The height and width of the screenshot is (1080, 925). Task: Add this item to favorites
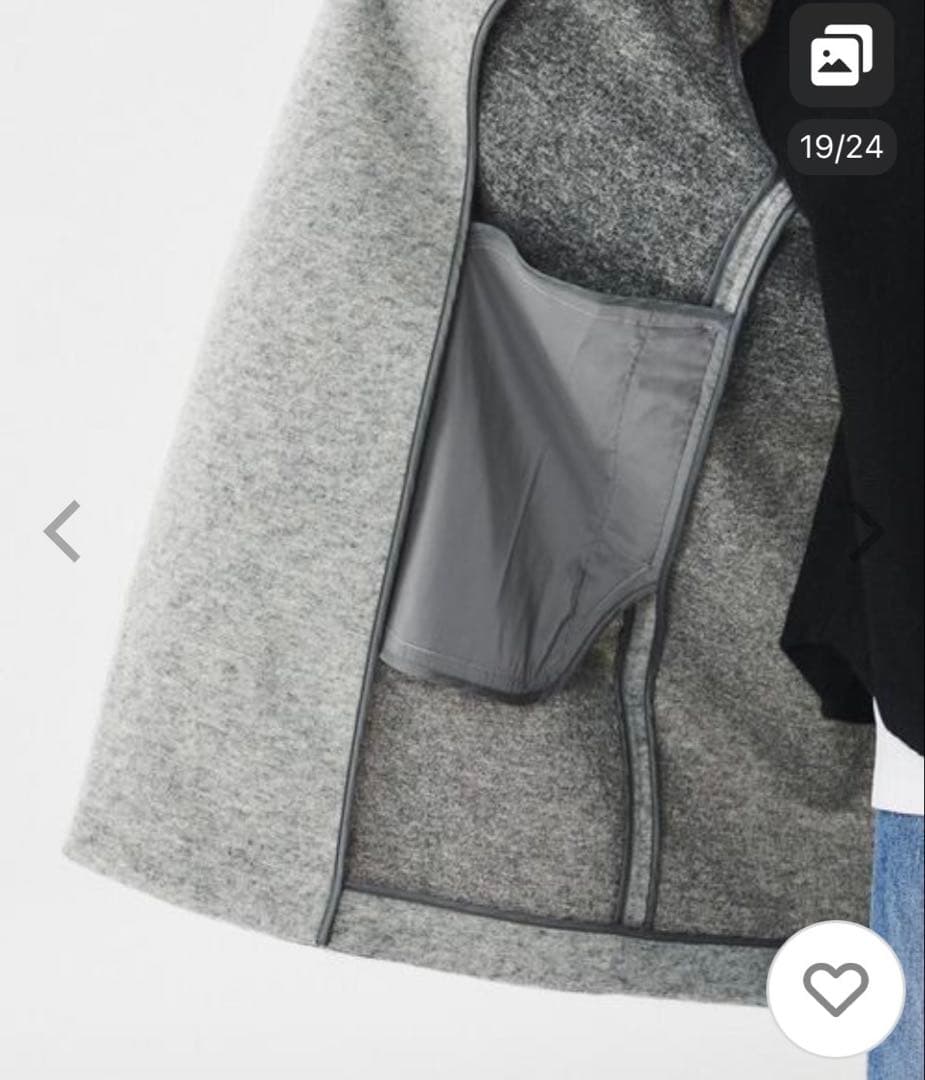pos(836,989)
